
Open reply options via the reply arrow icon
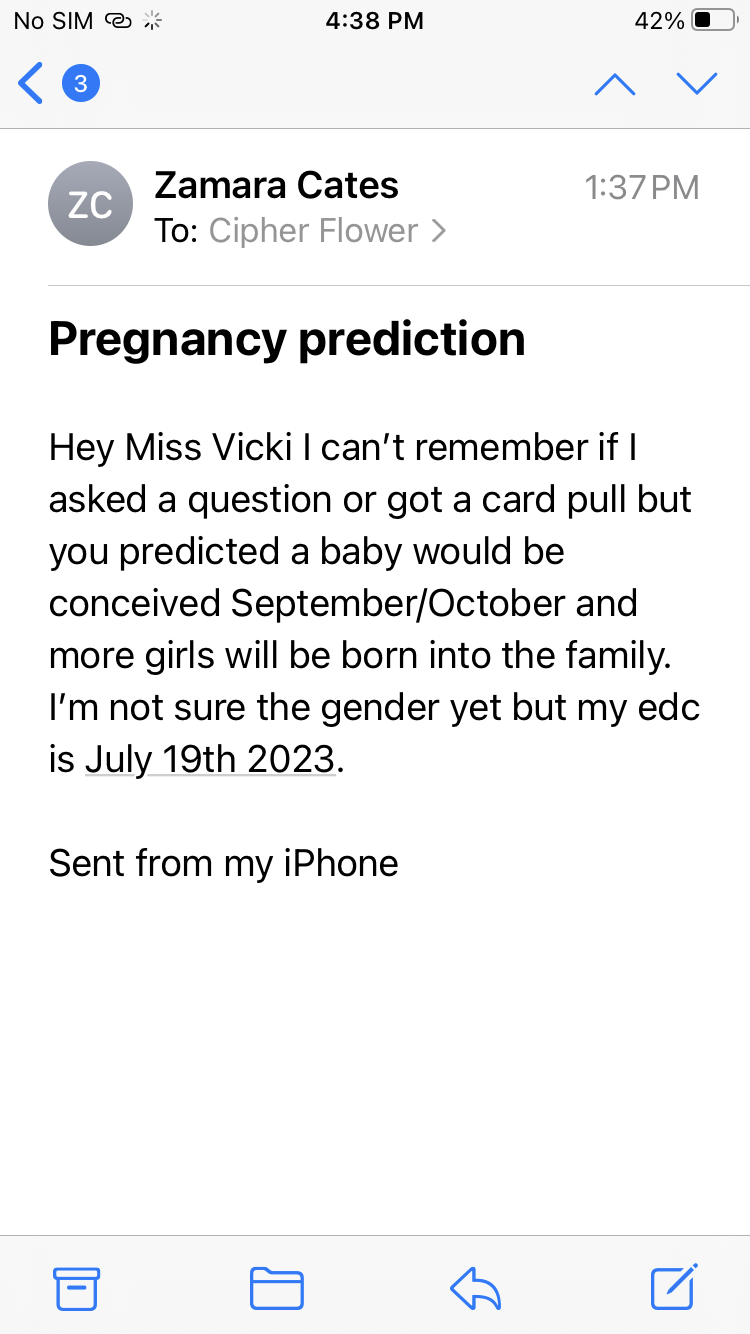[x=475, y=1288]
